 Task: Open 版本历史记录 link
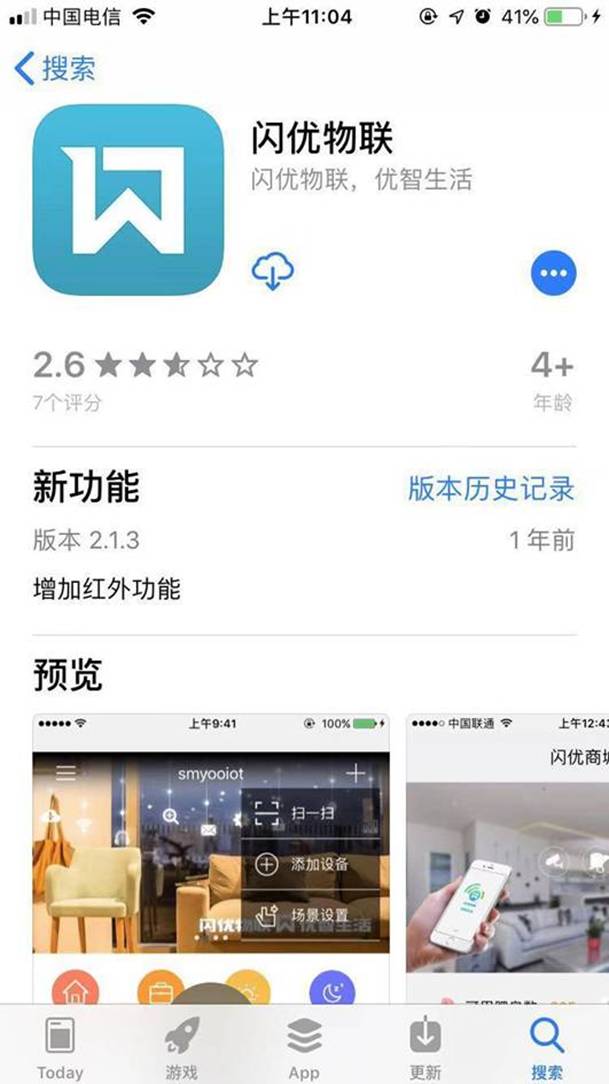tap(491, 488)
